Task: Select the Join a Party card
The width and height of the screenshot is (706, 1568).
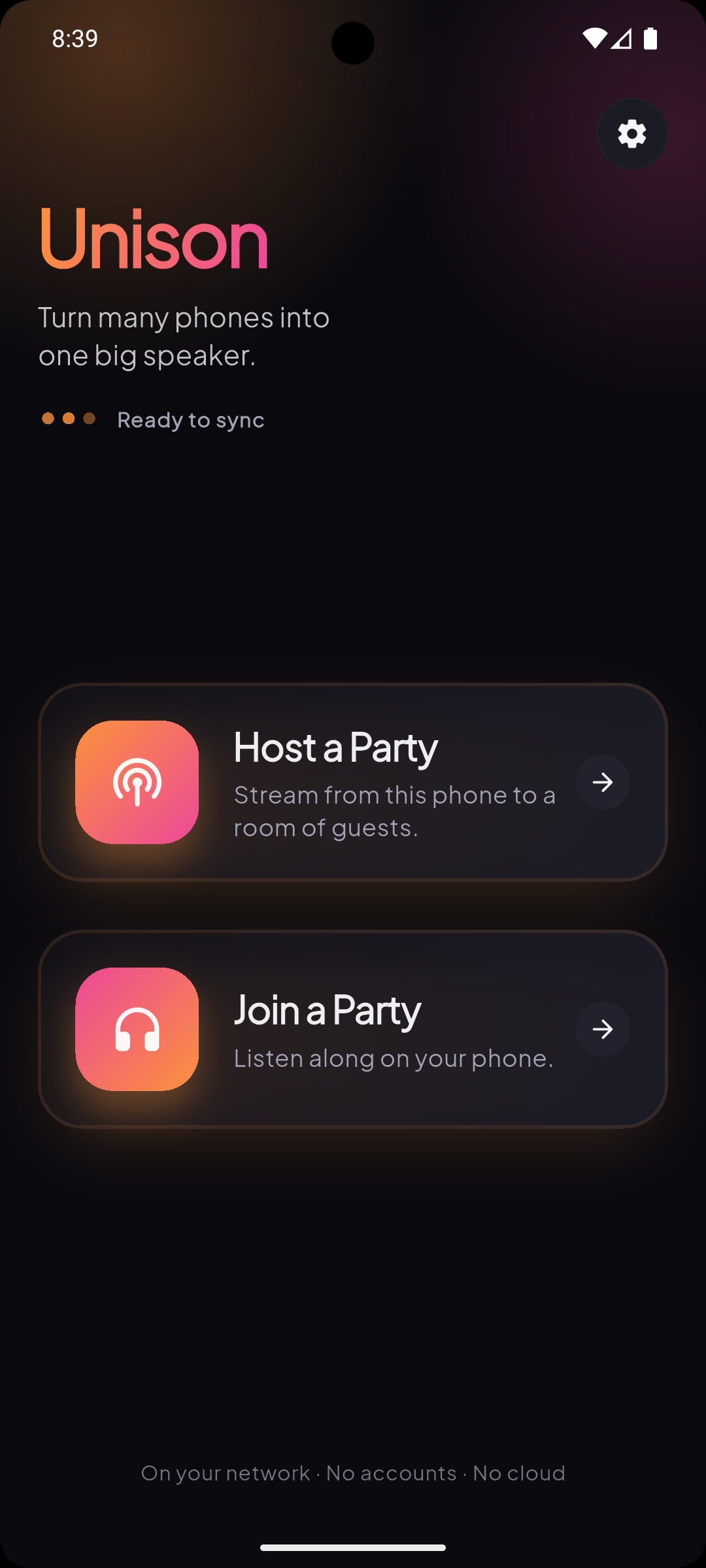Action: coord(353,1029)
